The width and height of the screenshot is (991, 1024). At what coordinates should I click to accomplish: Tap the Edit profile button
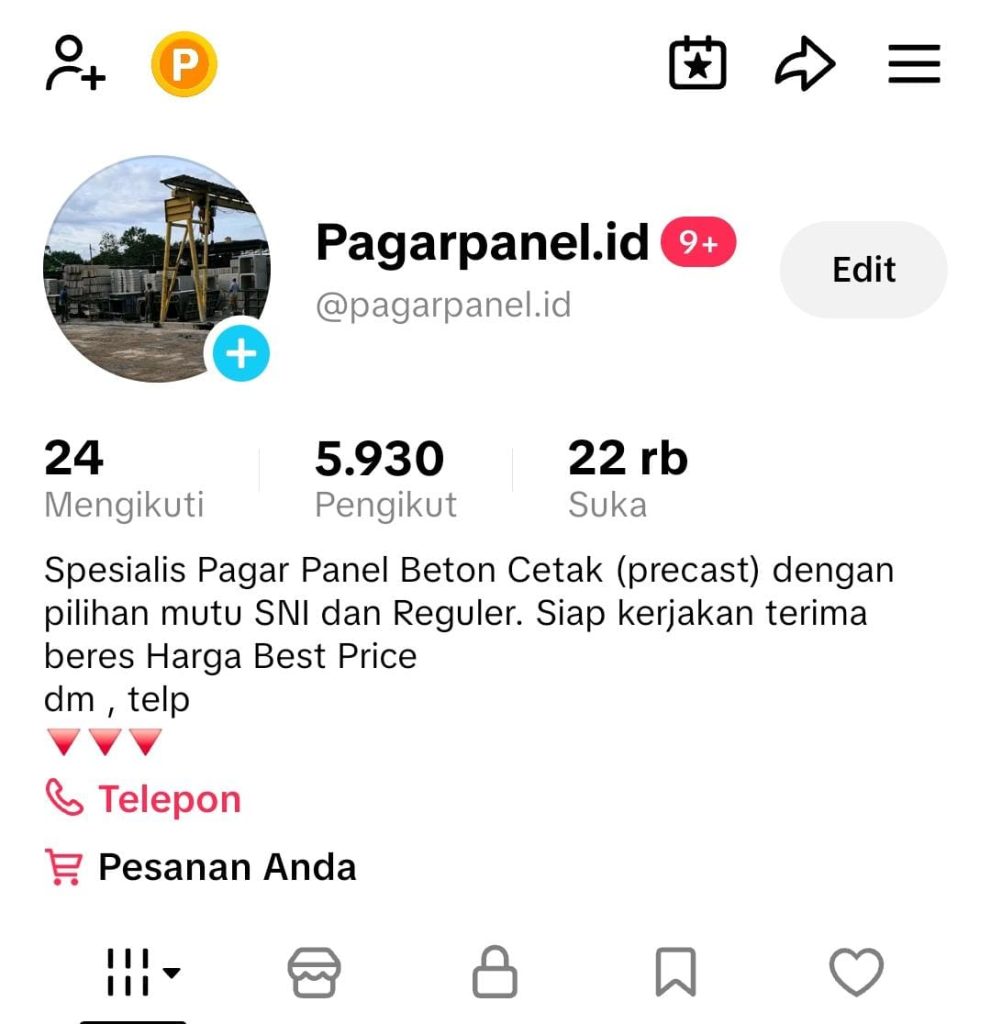coord(863,270)
